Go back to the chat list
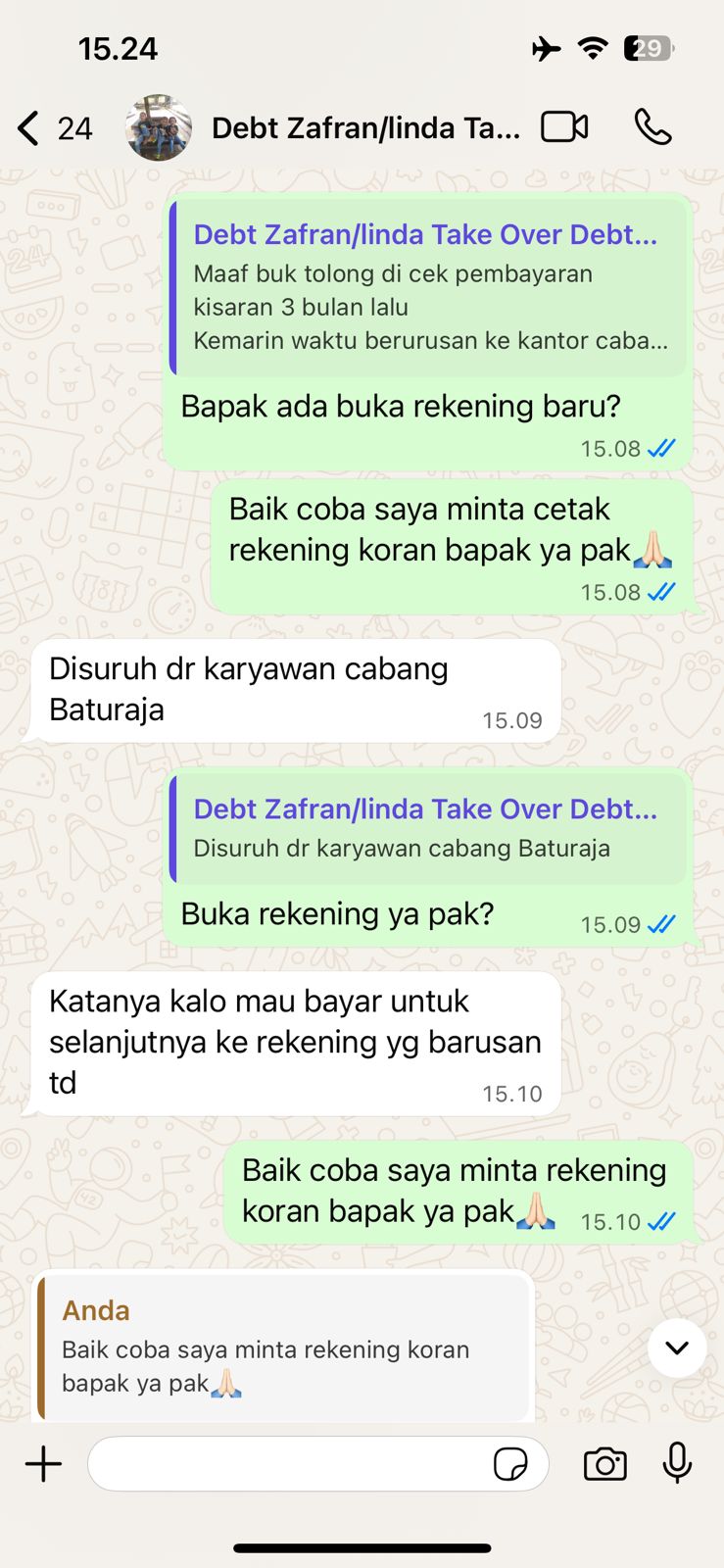The height and width of the screenshot is (1568, 724). [31, 128]
